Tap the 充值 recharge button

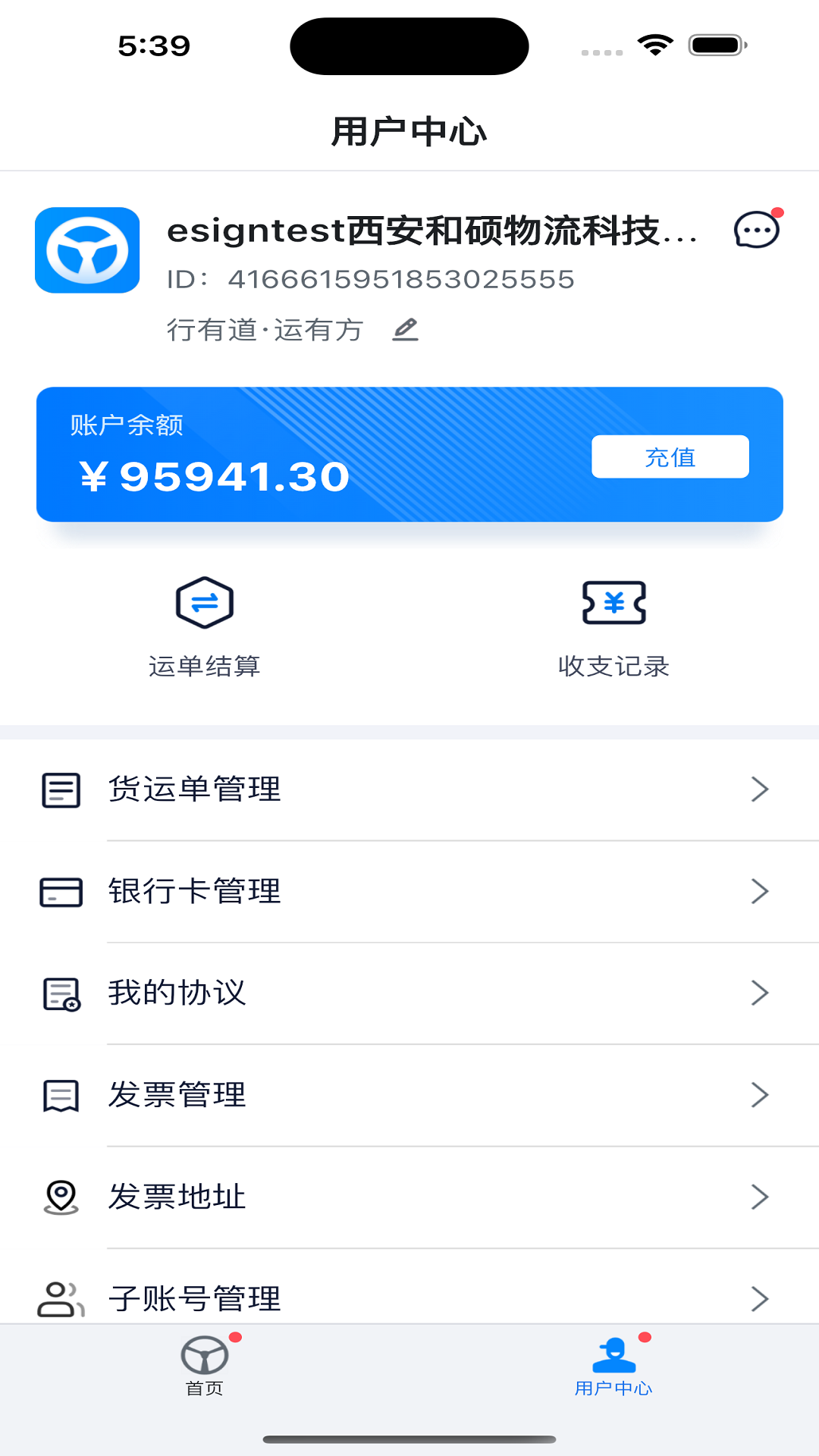pos(670,457)
